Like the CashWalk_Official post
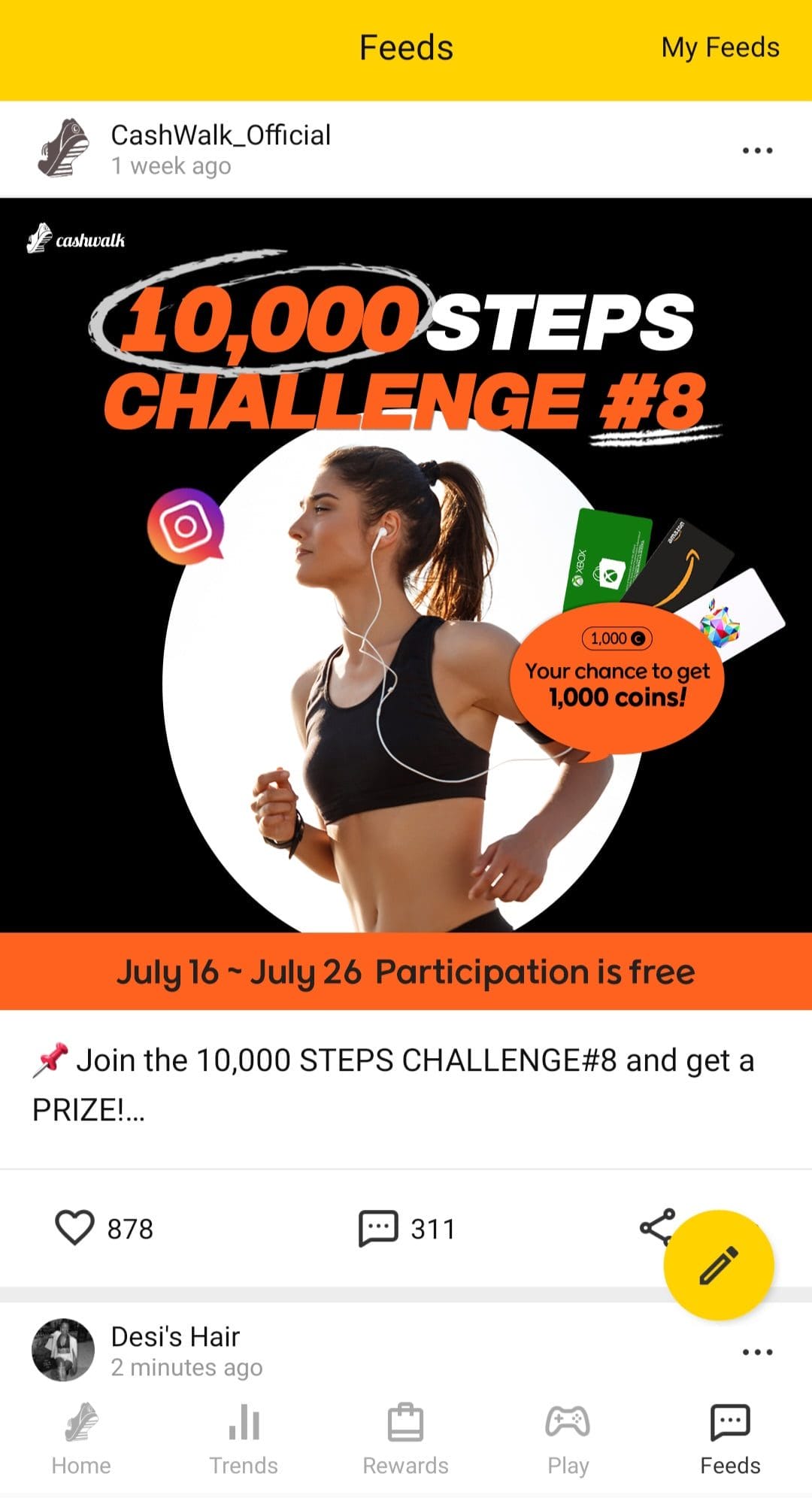Viewport: 812px width, 1498px height. pyautogui.click(x=74, y=1228)
